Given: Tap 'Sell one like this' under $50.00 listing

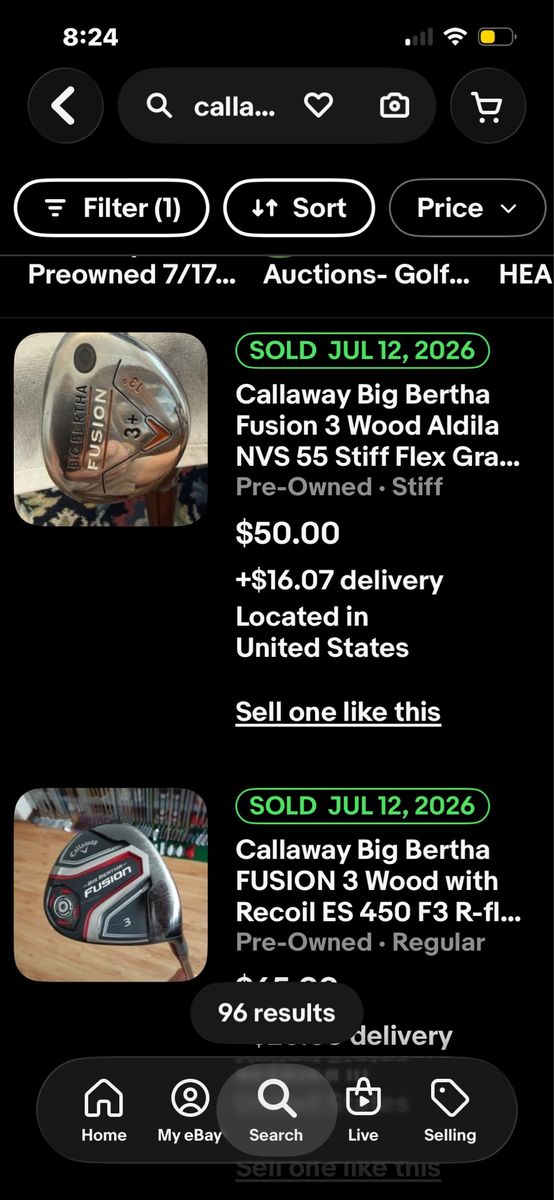Looking at the screenshot, I should click(338, 712).
